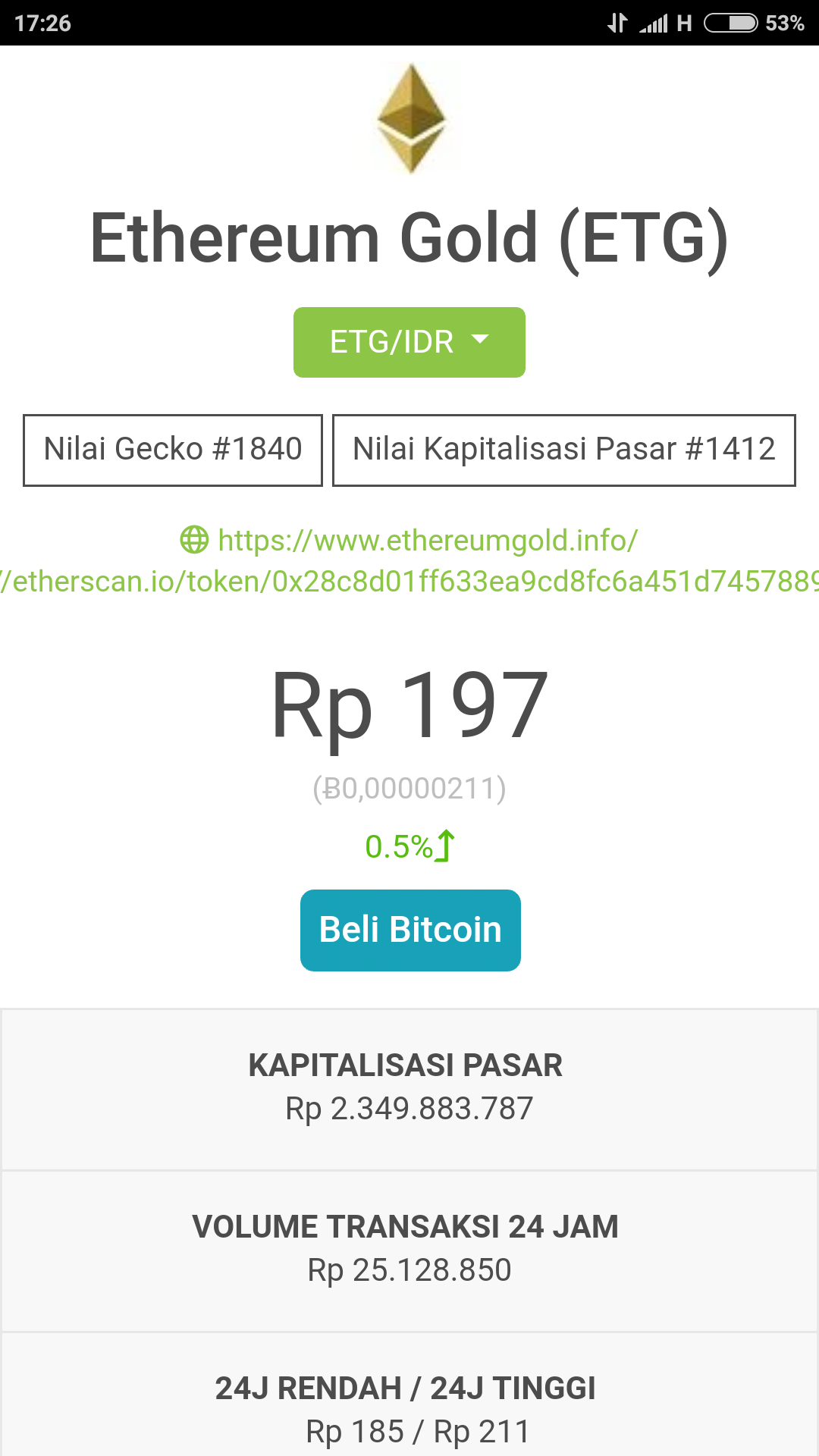
Task: Tap the Nilai Gecko #1840 badge
Action: [173, 450]
